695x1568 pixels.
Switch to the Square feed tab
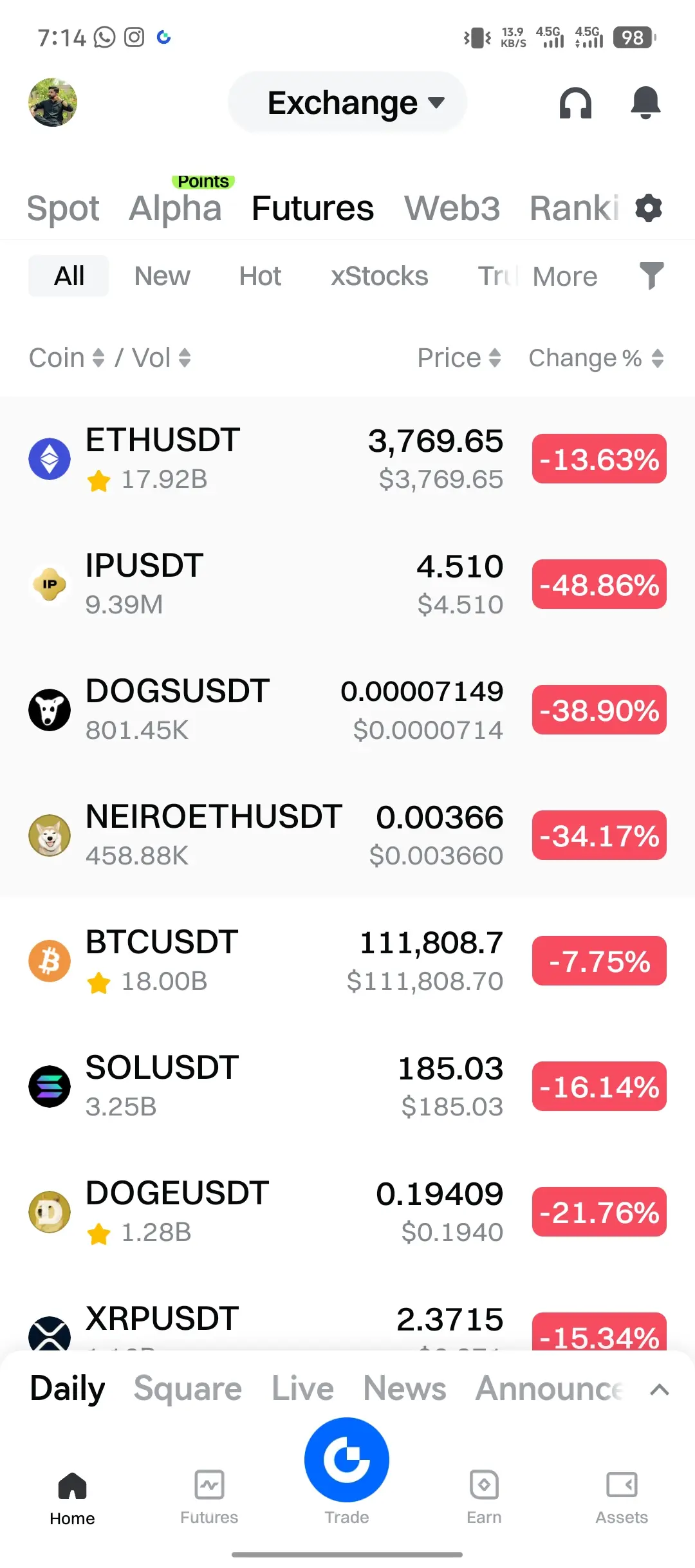click(188, 1388)
